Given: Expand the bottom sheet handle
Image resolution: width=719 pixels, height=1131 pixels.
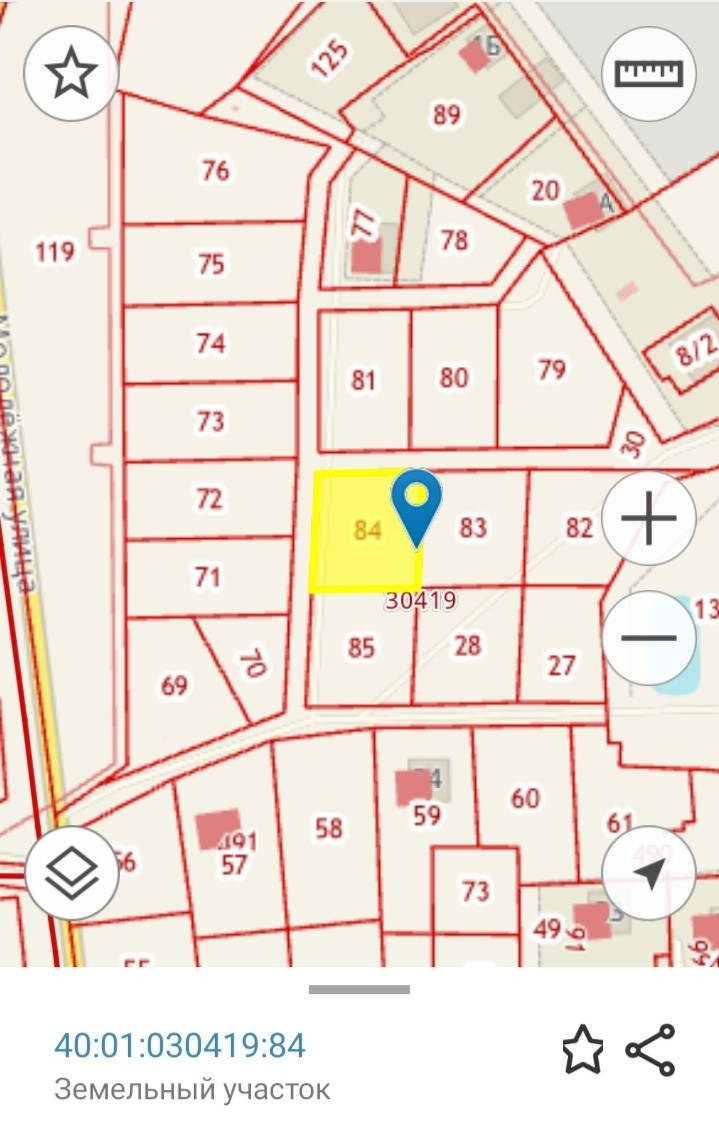Looking at the screenshot, I should tap(359, 990).
